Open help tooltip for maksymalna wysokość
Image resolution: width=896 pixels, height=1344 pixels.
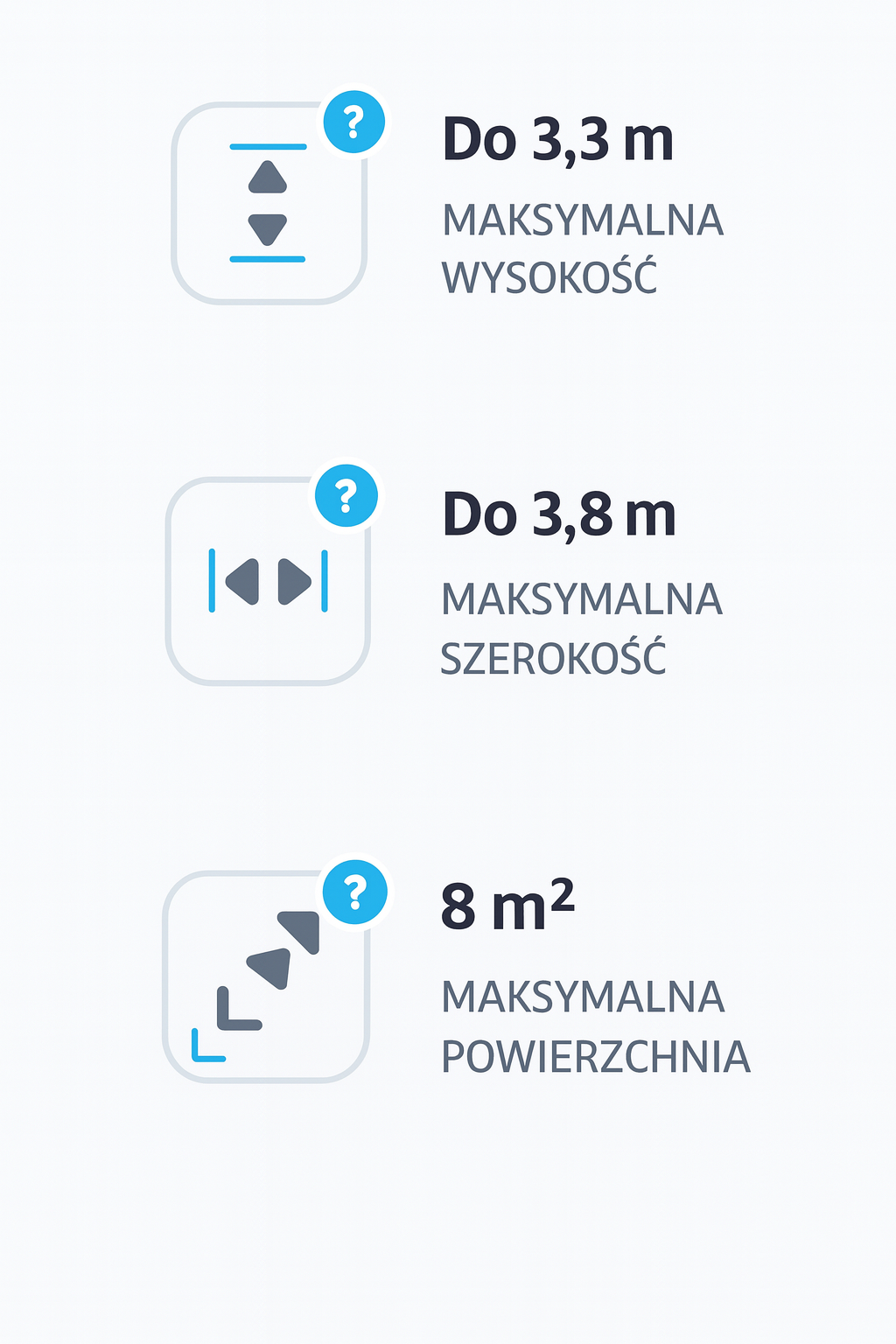[x=353, y=122]
